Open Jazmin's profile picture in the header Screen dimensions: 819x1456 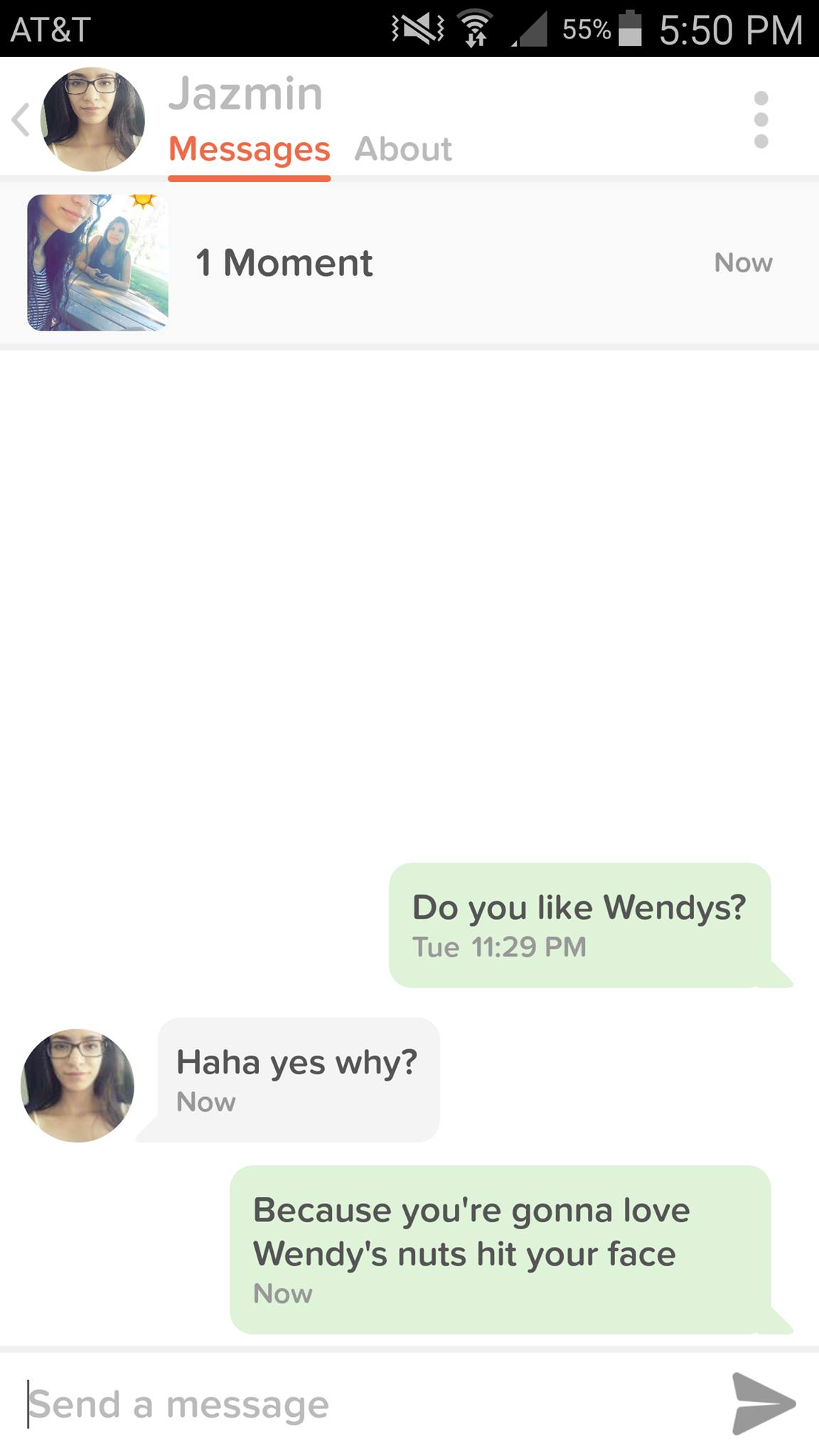coord(92,119)
